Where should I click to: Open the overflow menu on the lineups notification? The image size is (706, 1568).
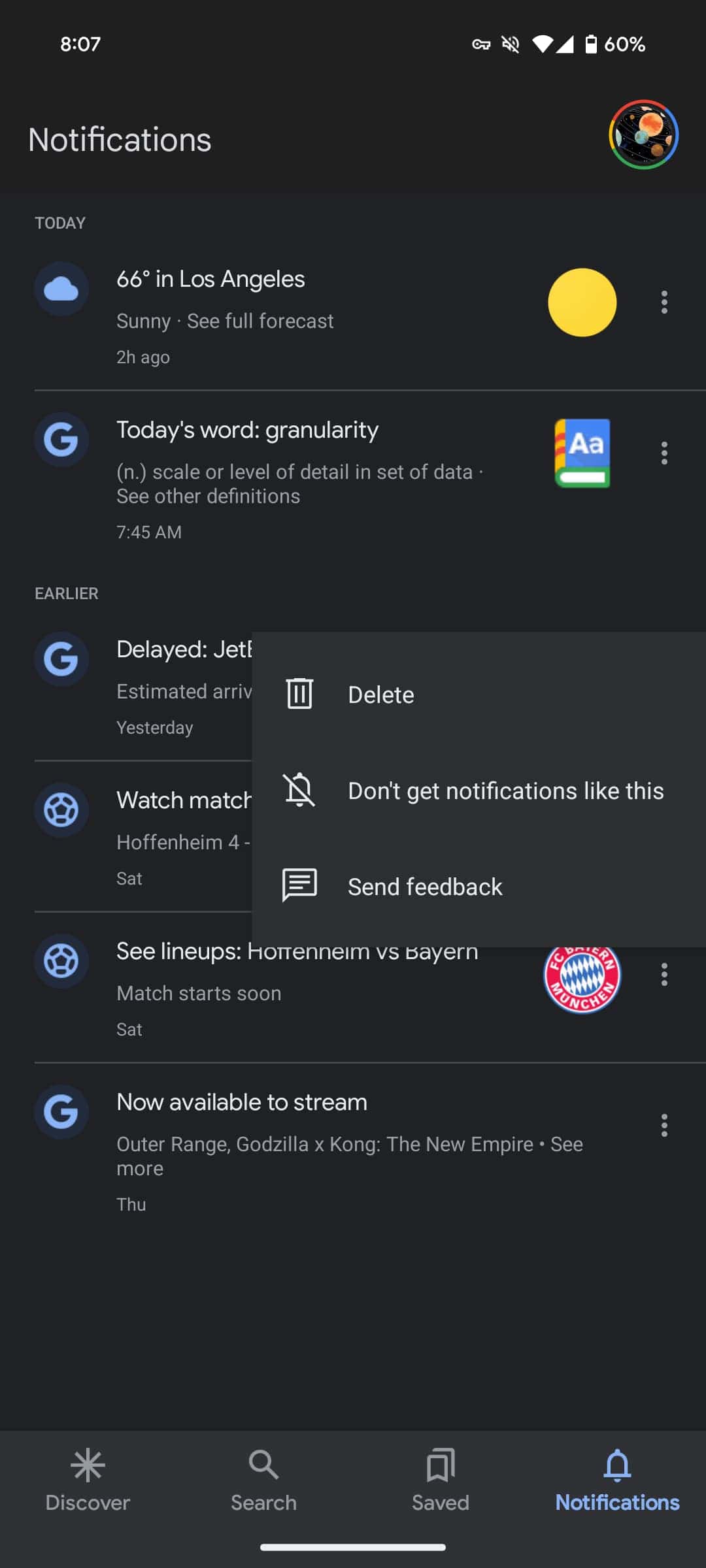tap(664, 975)
